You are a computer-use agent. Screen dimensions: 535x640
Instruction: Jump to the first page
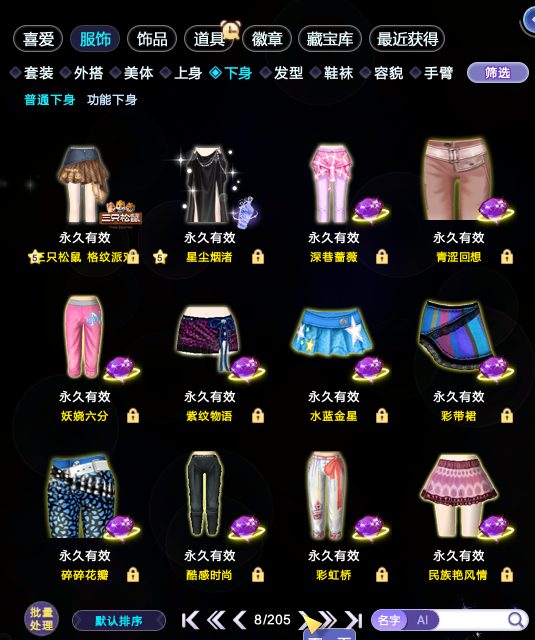point(190,620)
